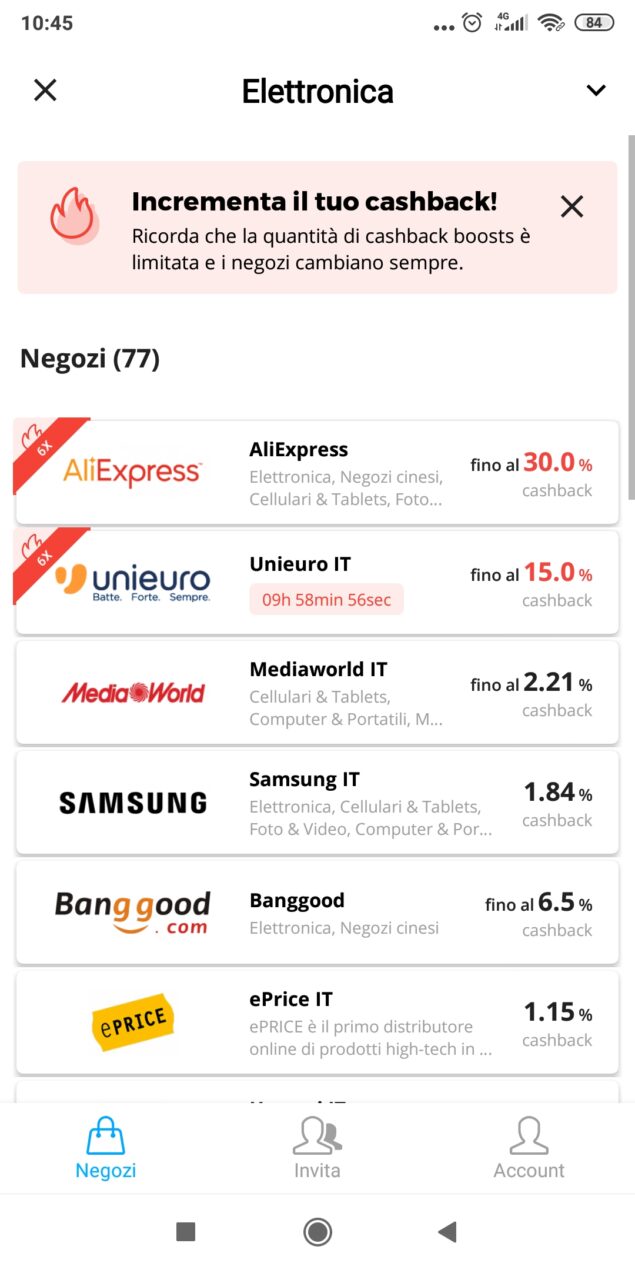
Task: Tap the system home button
Action: 317,1232
